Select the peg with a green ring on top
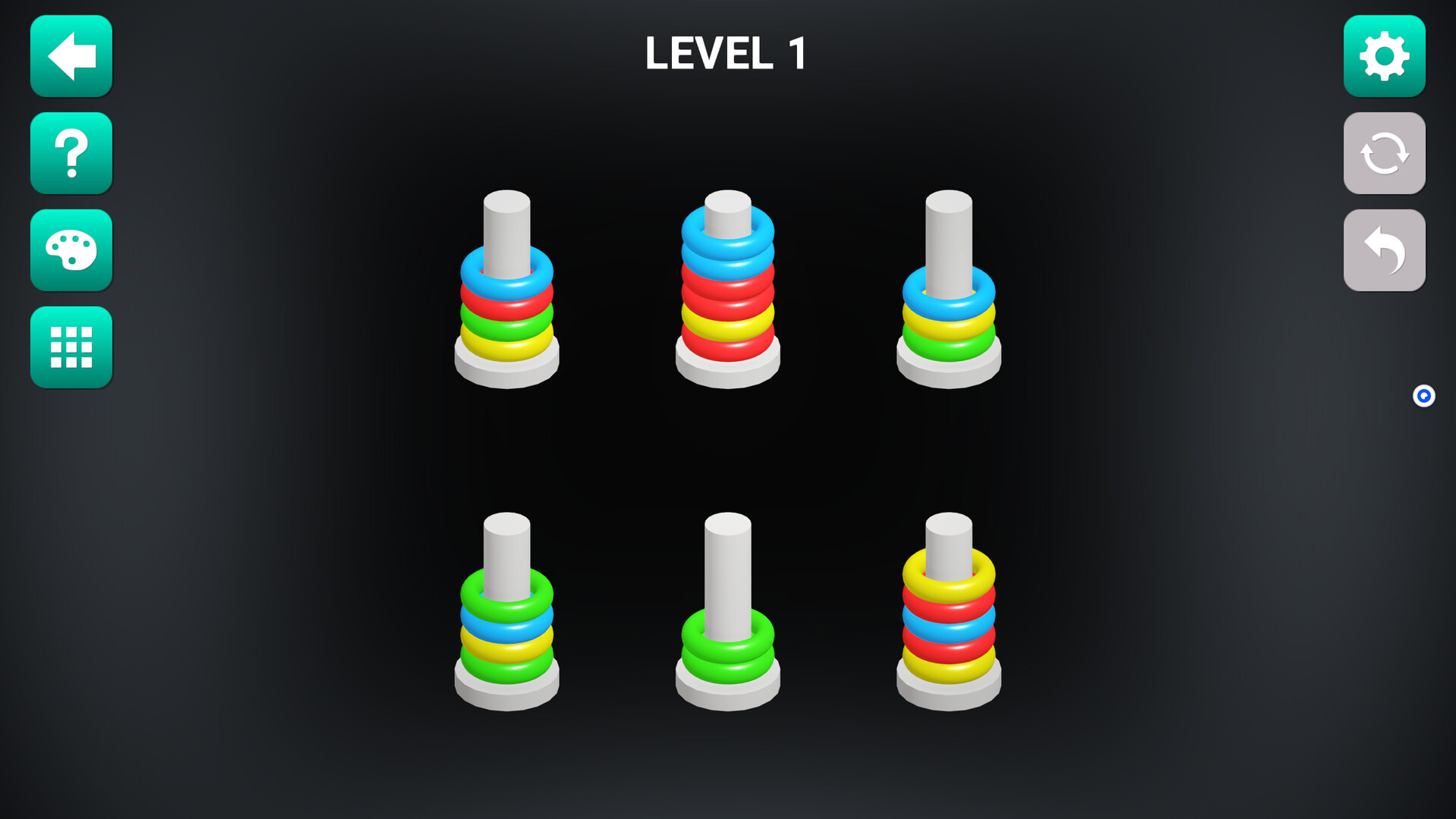Image resolution: width=1456 pixels, height=819 pixels. coord(507,614)
